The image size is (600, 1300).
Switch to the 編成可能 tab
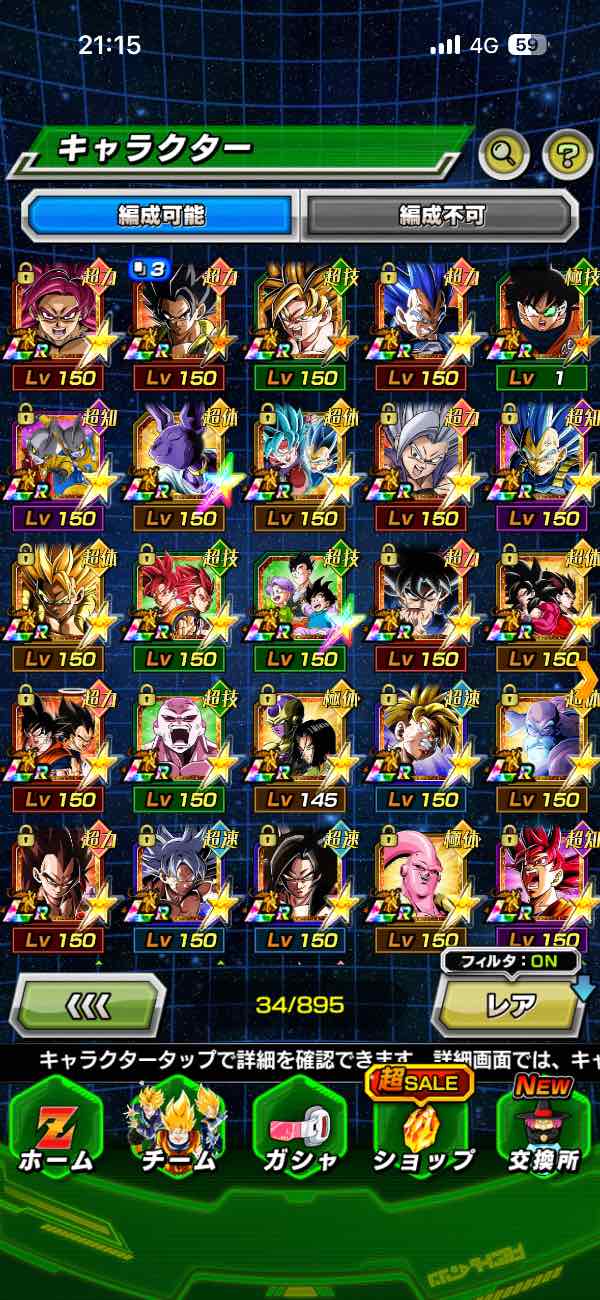(161, 214)
